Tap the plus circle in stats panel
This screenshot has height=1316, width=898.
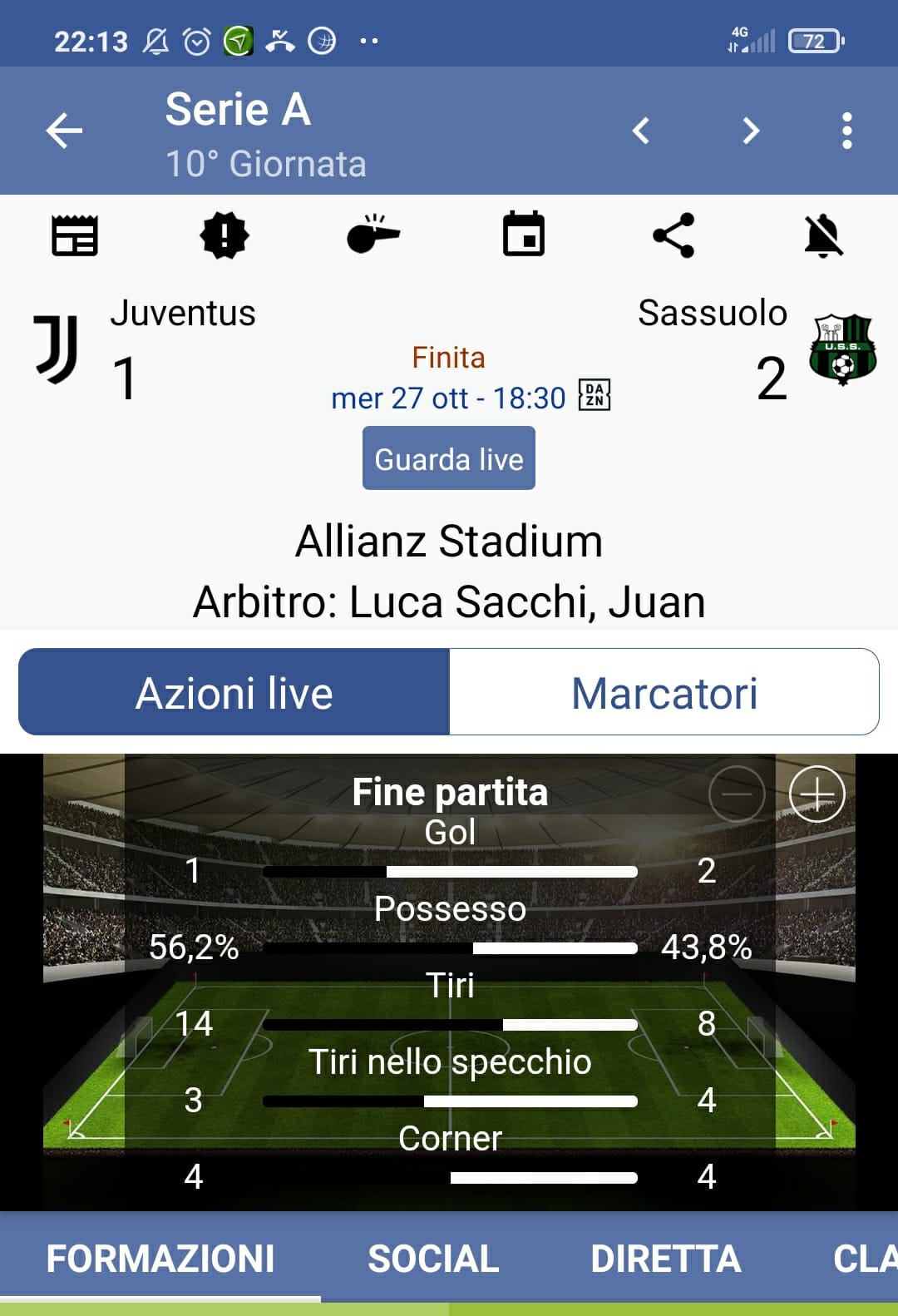[817, 794]
